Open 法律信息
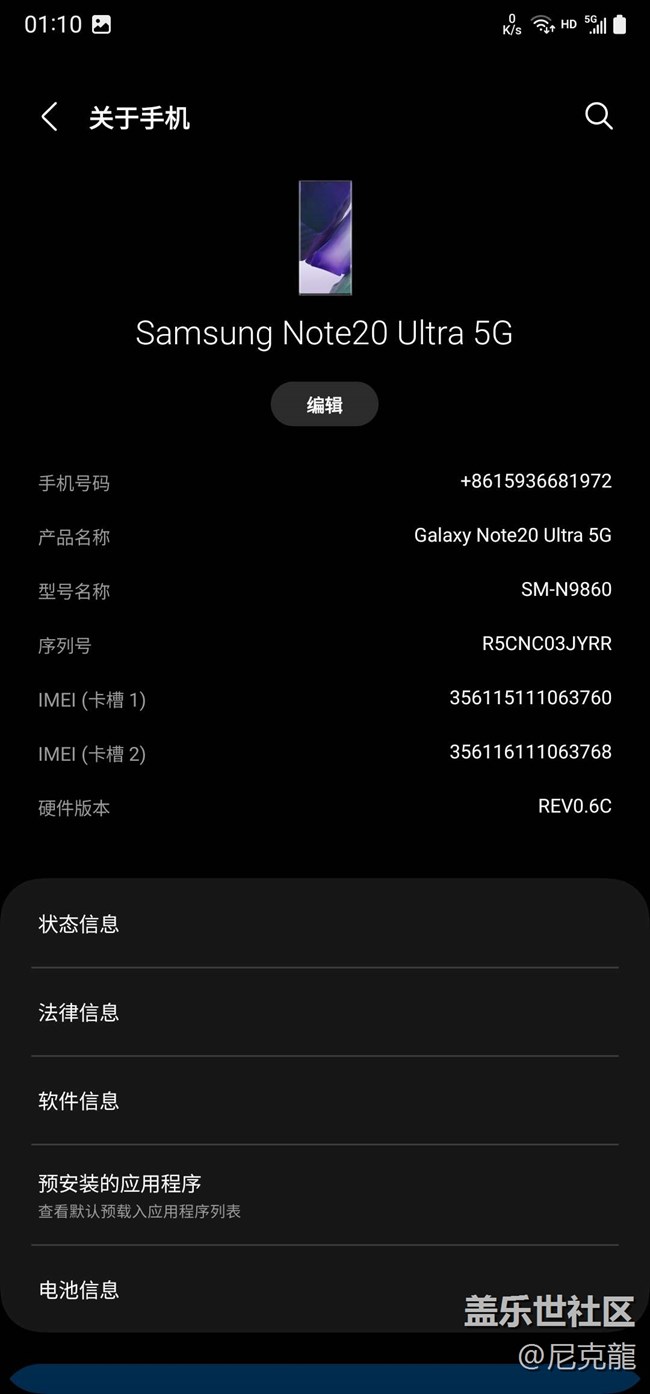 tap(324, 1012)
